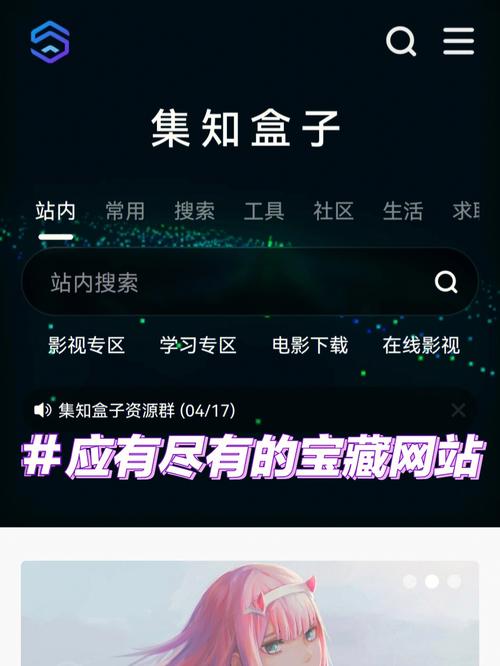Open the hamburger menu
Screen dimensions: 500x666
click(458, 41)
